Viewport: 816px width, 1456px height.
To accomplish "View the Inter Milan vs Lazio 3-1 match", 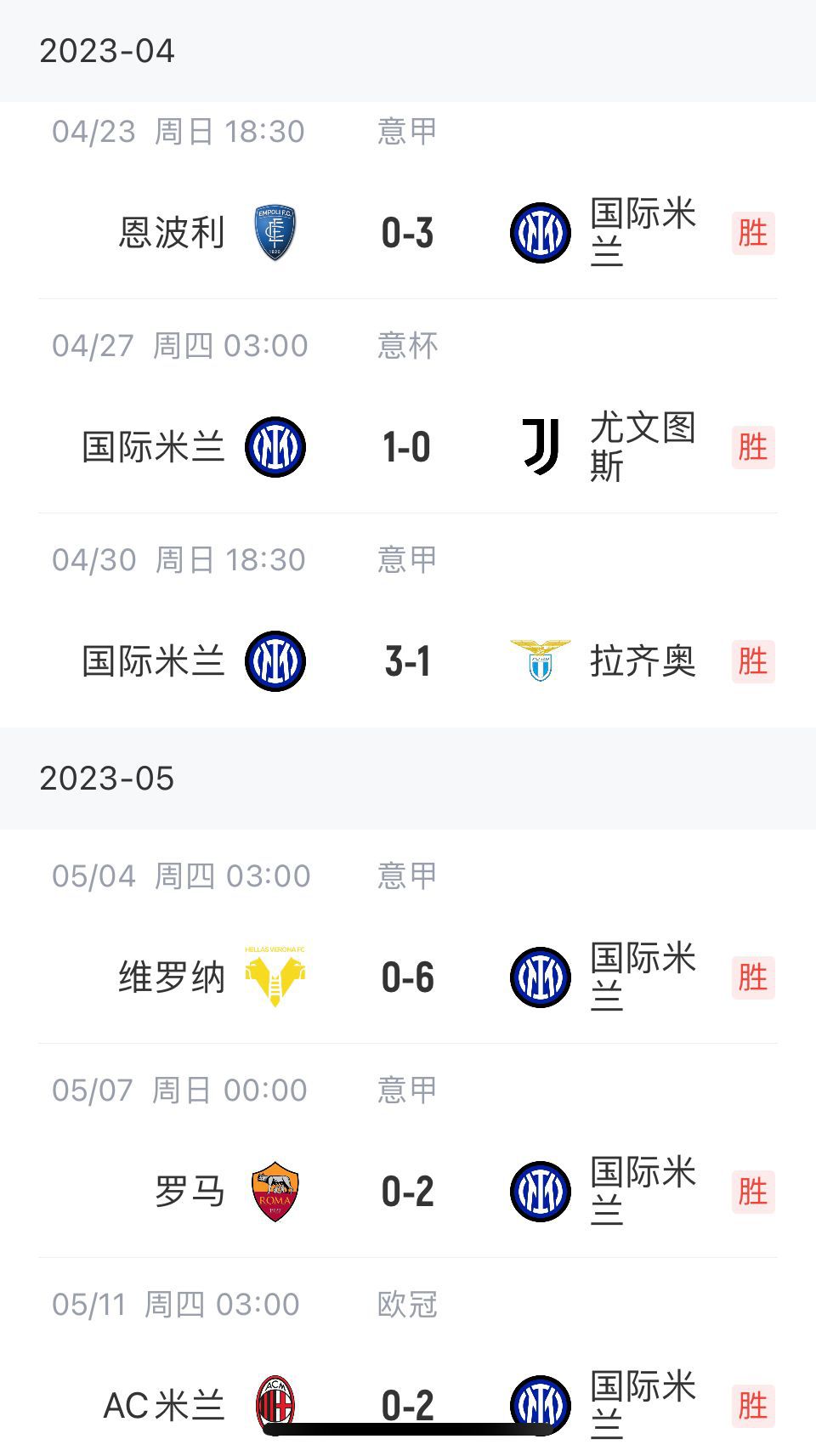I will [408, 620].
